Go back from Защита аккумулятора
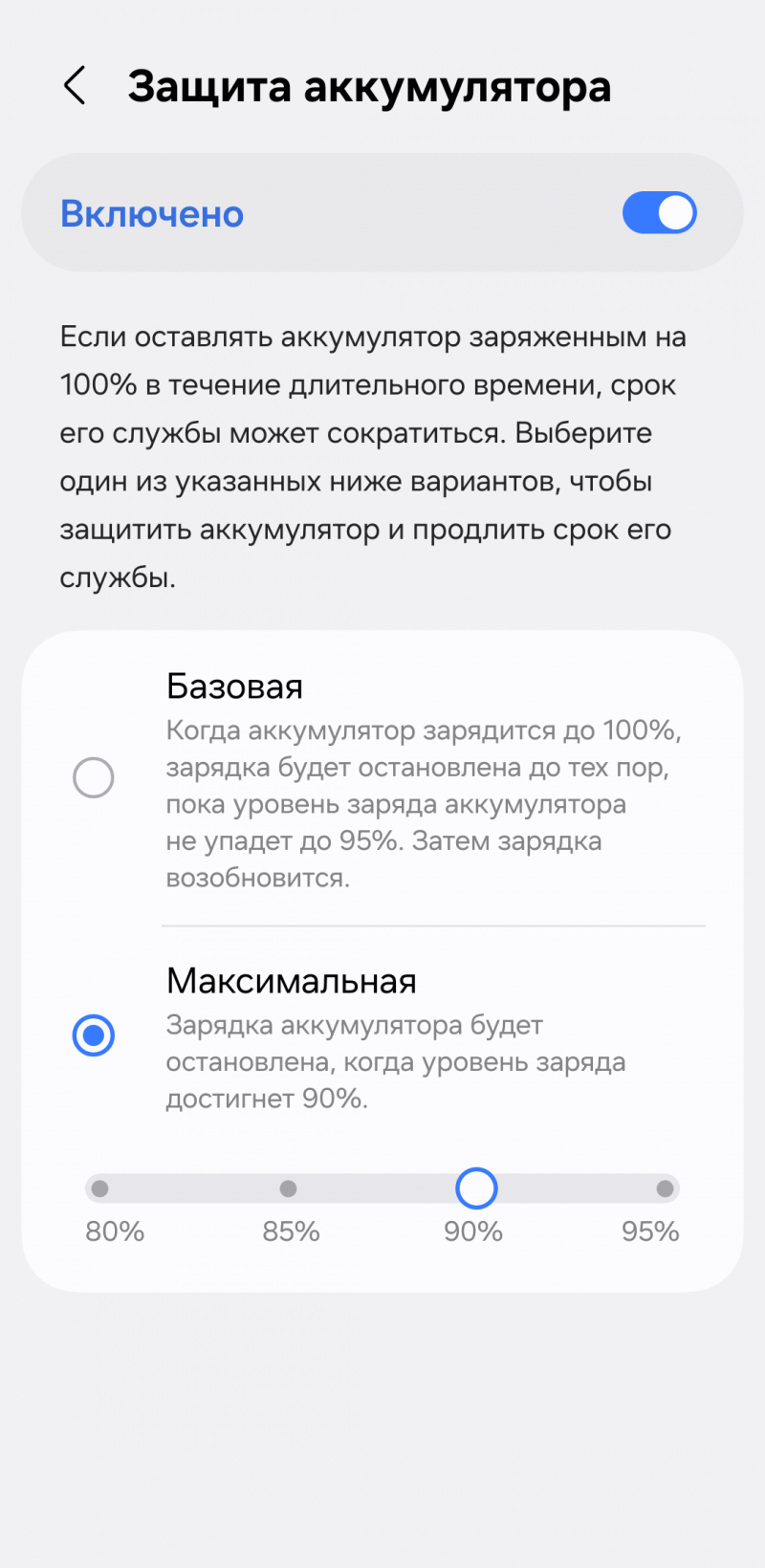This screenshot has width=765, height=1568. pyautogui.click(x=75, y=86)
